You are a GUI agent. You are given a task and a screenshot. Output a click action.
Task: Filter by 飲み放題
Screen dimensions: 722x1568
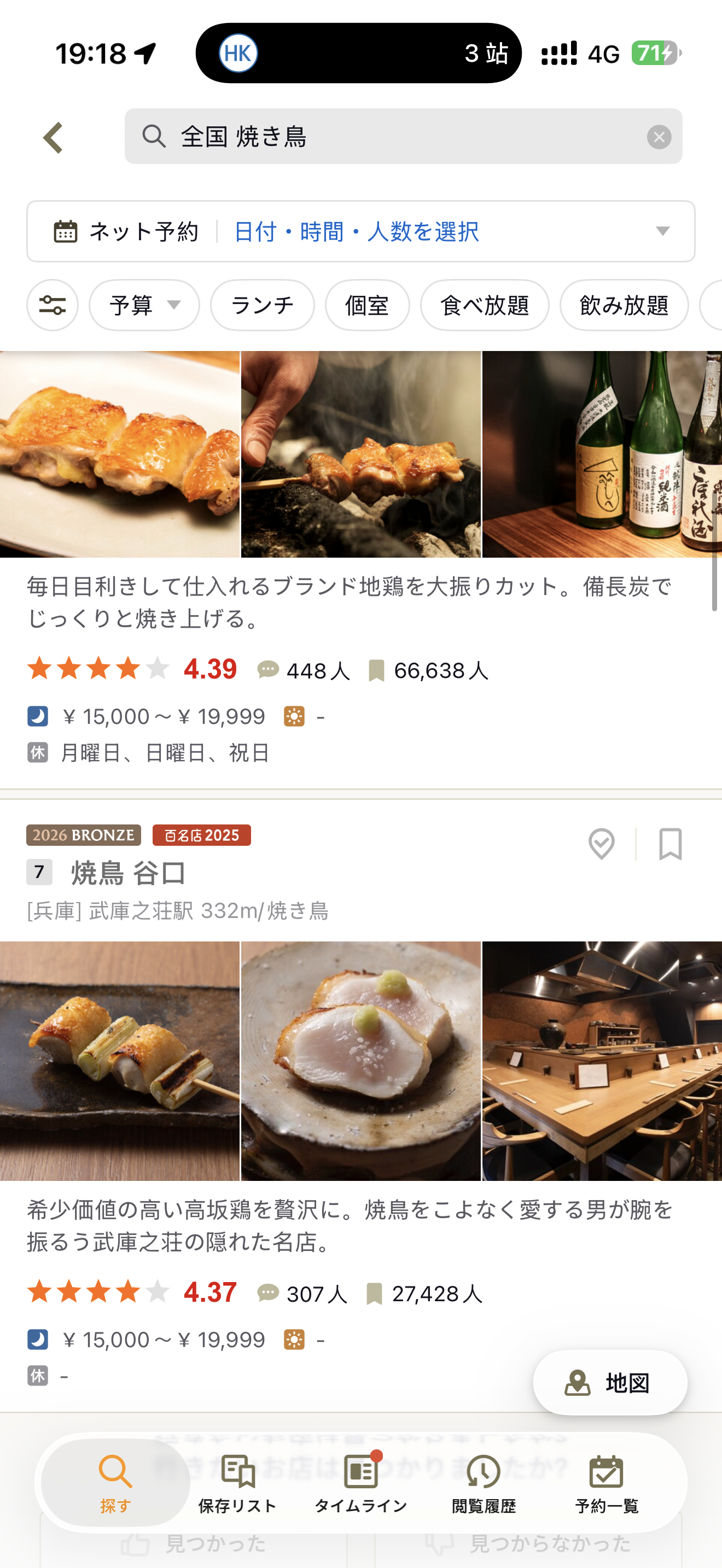click(x=624, y=305)
